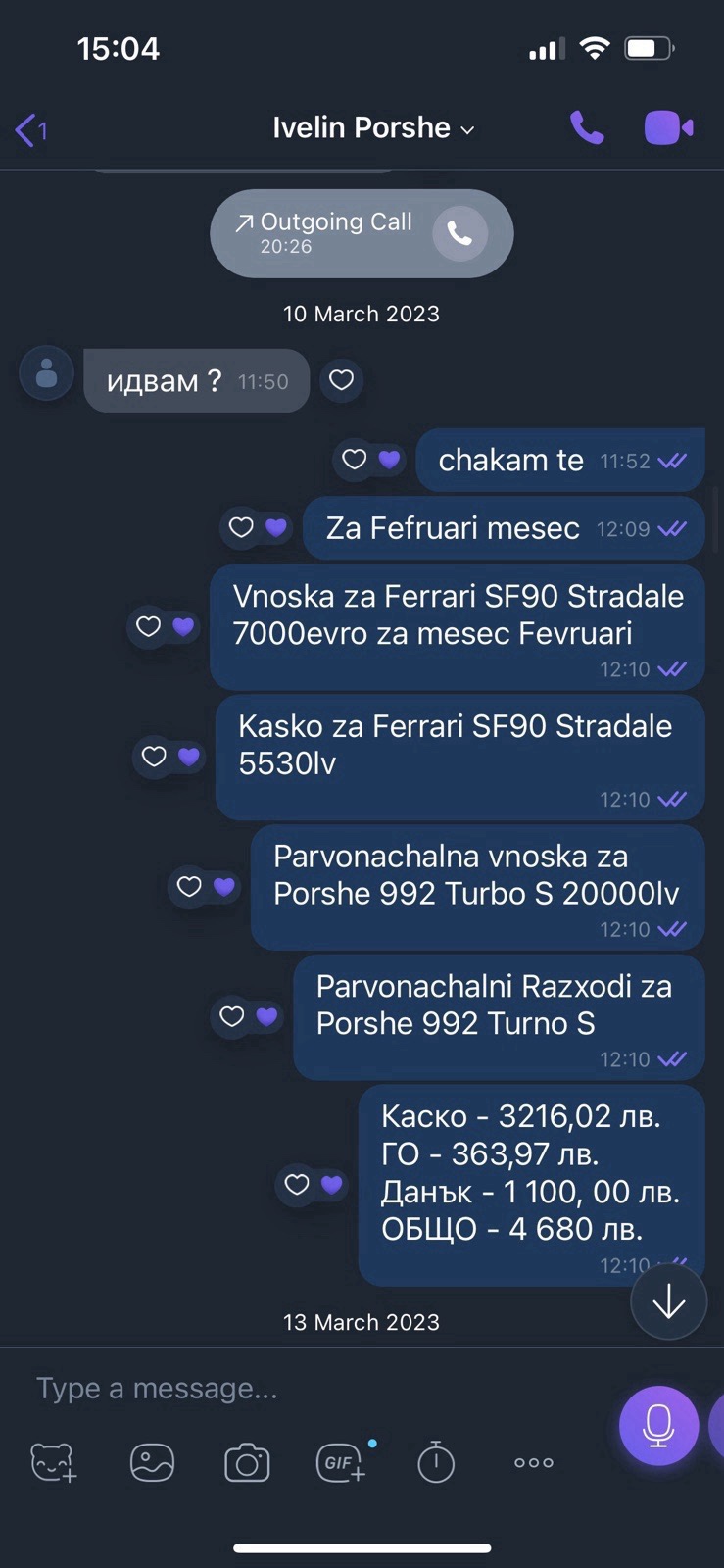This screenshot has width=724, height=1568.
Task: Set a disappearing message timer
Action: pos(436,1463)
